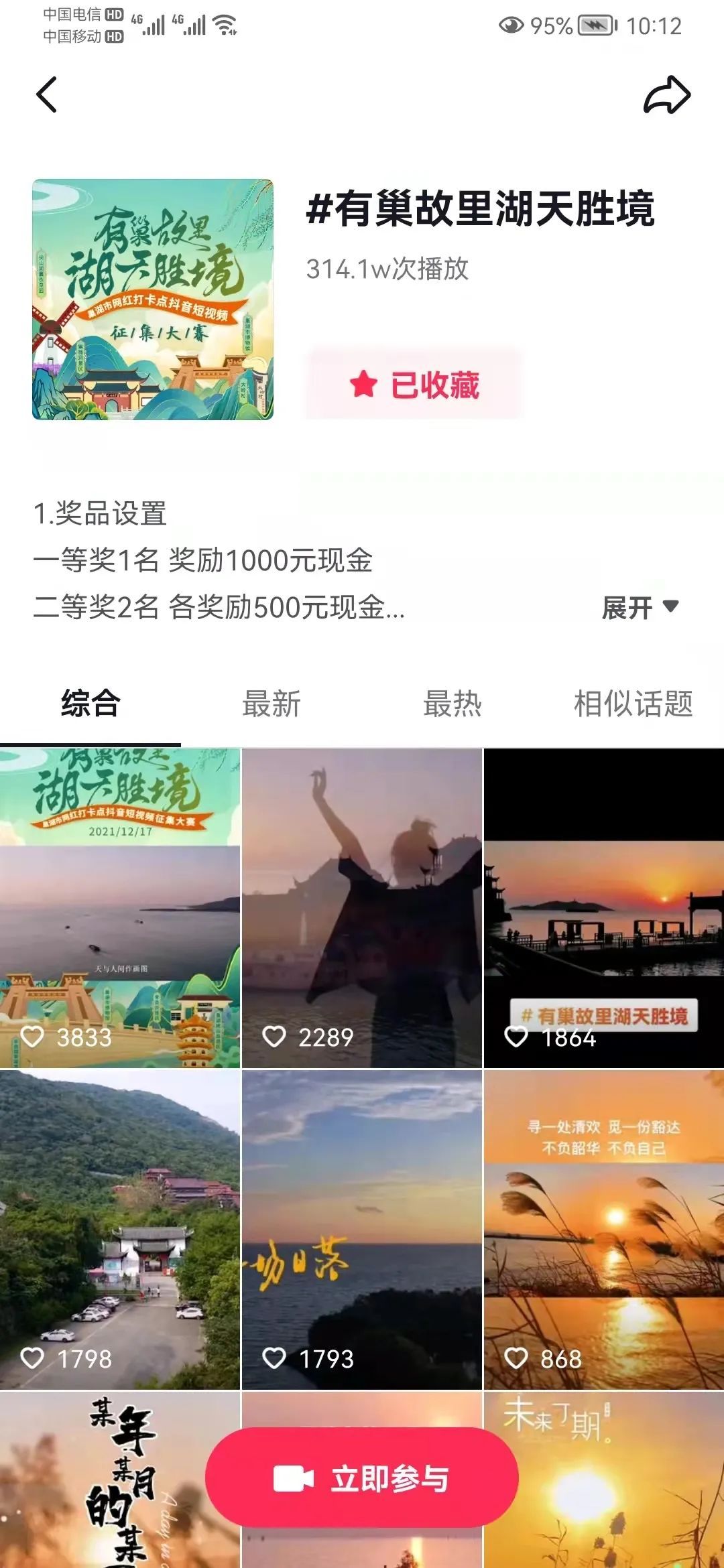The height and width of the screenshot is (1568, 724).
Task: Open the sunset video with 1864 likes
Action: click(x=603, y=908)
